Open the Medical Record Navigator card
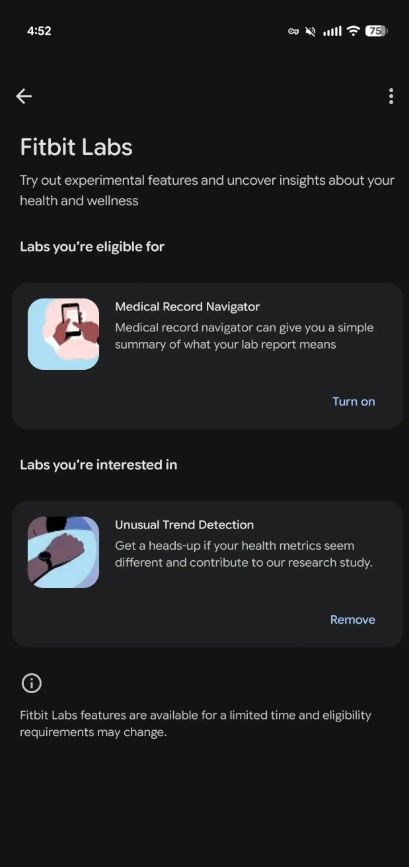This screenshot has height=867, width=409. (207, 356)
